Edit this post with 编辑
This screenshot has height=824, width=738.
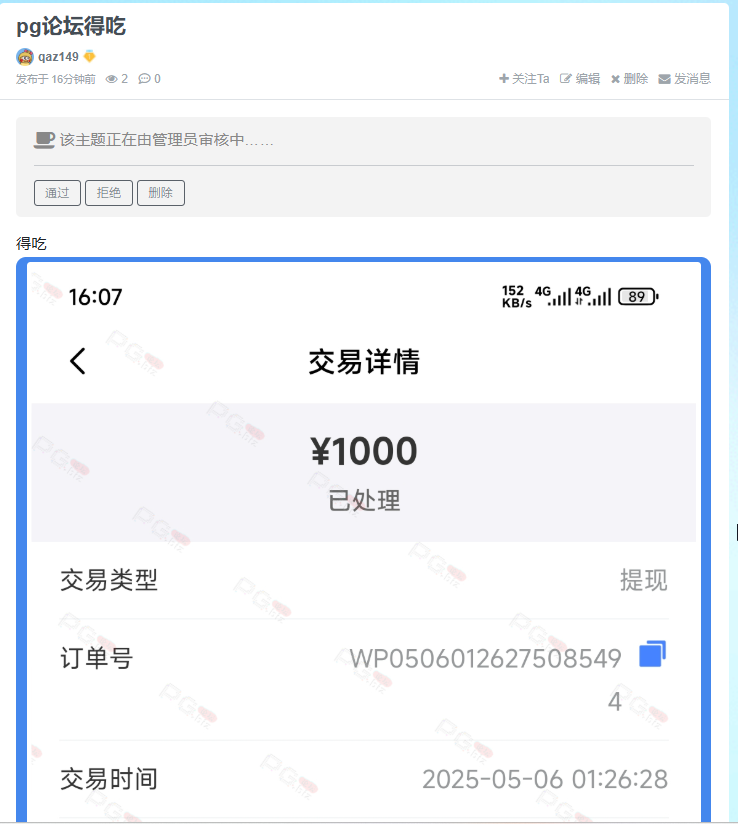coord(580,79)
